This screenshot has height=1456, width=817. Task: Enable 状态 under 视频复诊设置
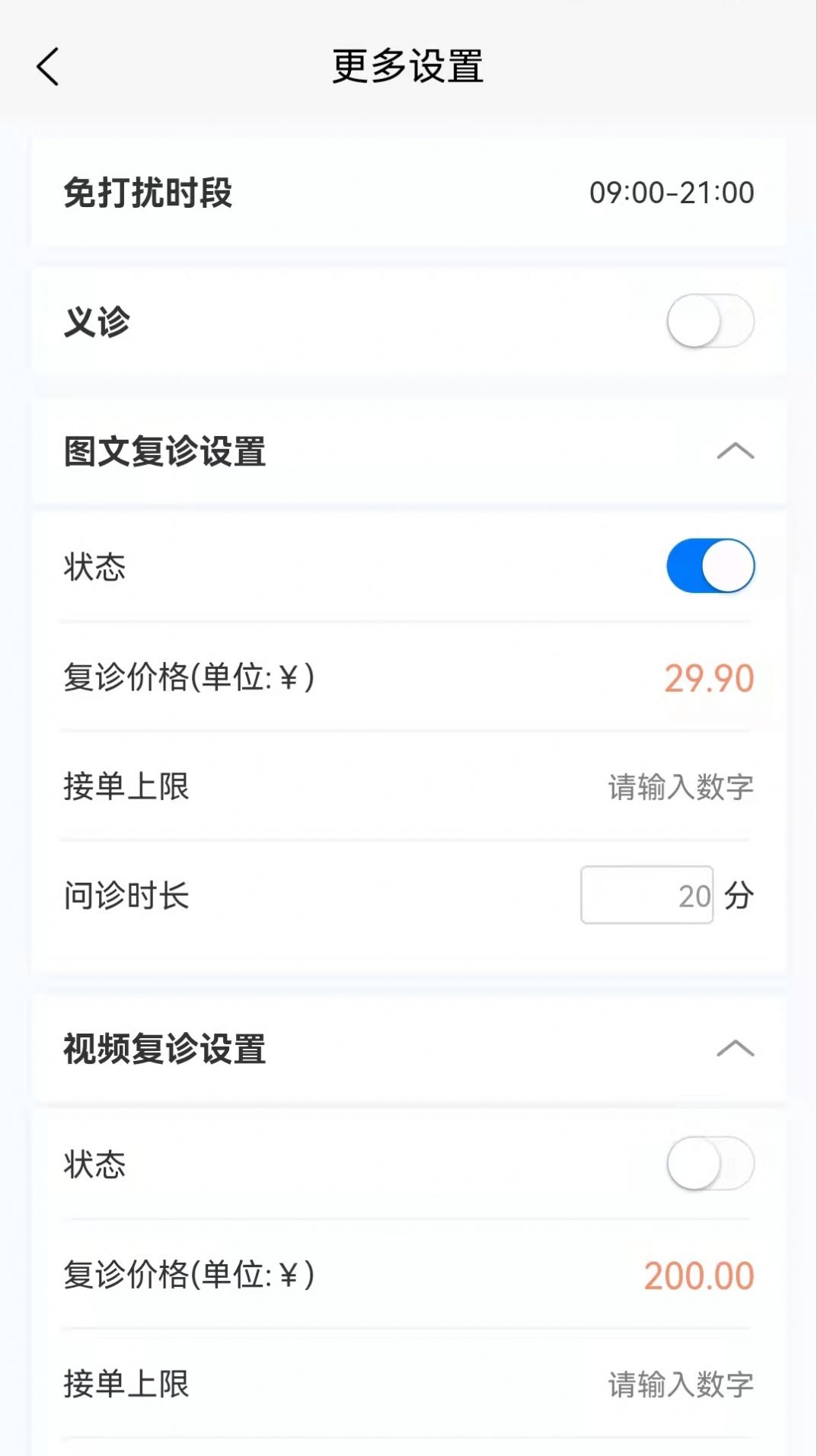coord(710,1164)
